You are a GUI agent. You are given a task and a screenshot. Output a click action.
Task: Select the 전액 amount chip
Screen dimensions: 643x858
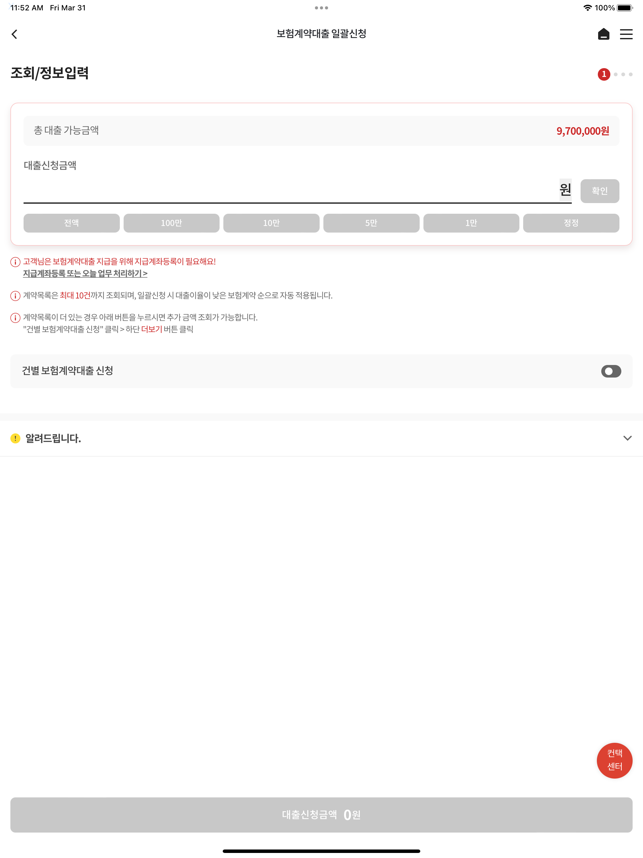72,223
